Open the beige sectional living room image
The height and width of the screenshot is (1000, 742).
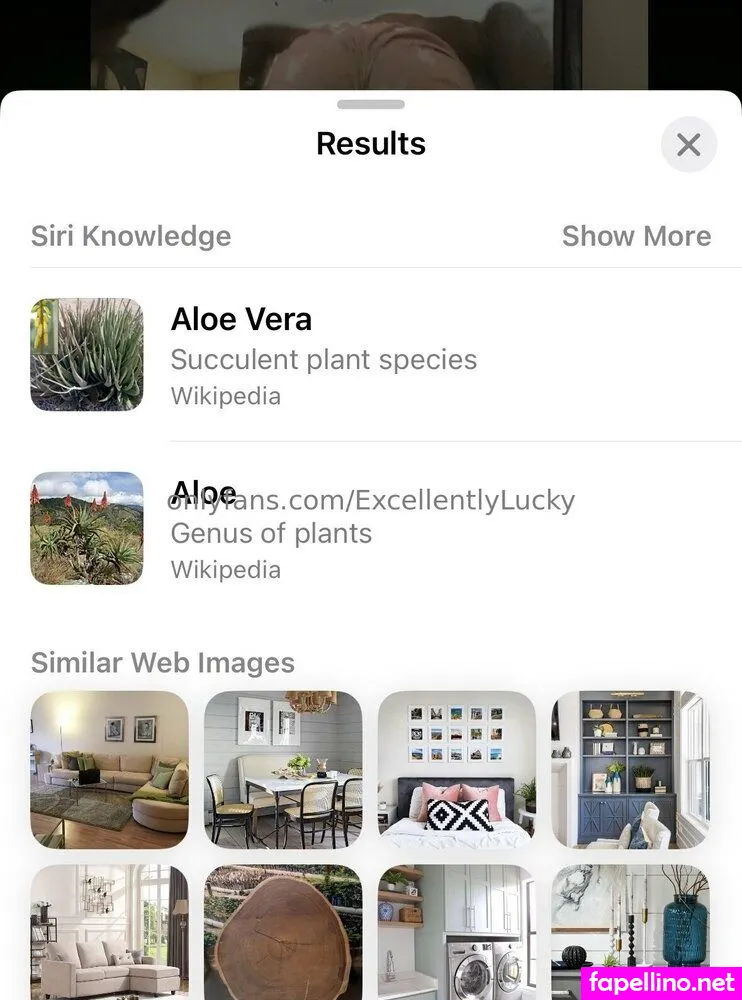(x=109, y=769)
